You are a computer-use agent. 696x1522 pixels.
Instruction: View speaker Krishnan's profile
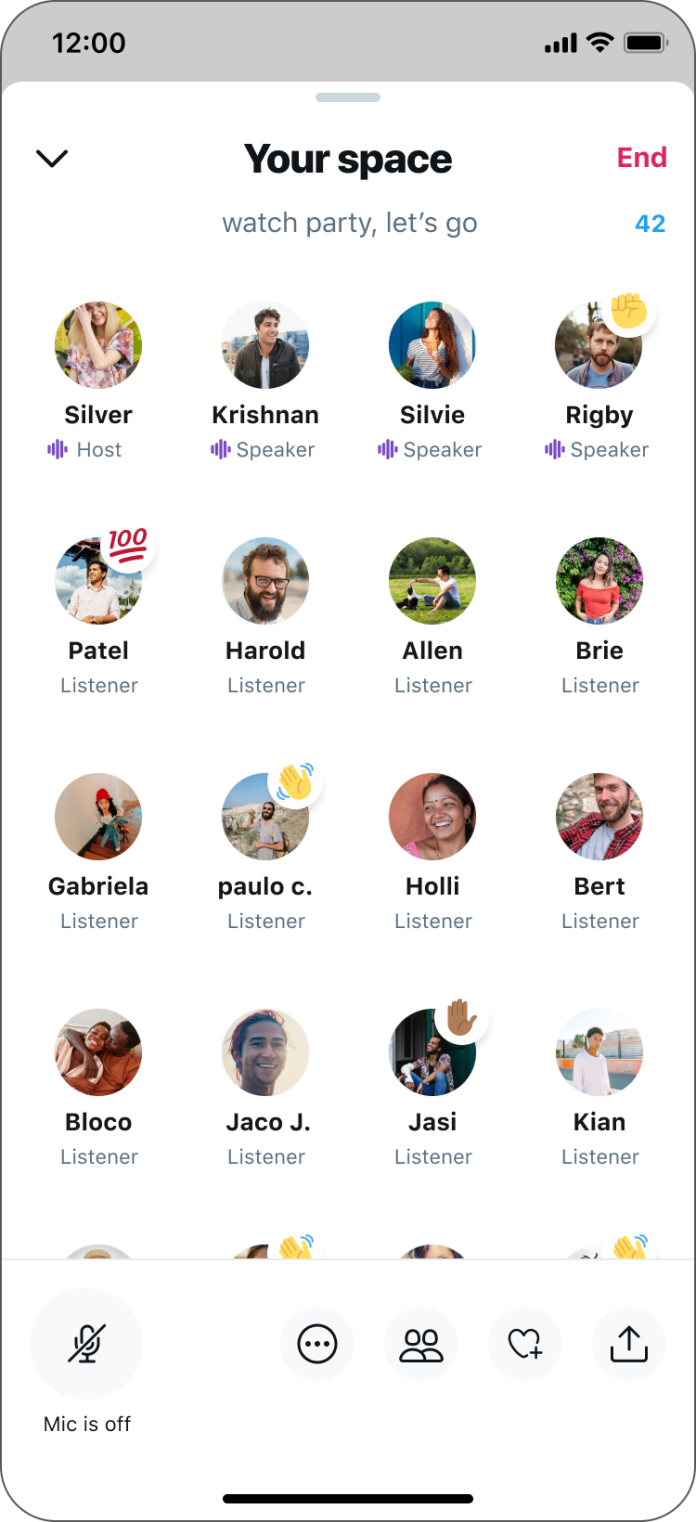coord(265,345)
